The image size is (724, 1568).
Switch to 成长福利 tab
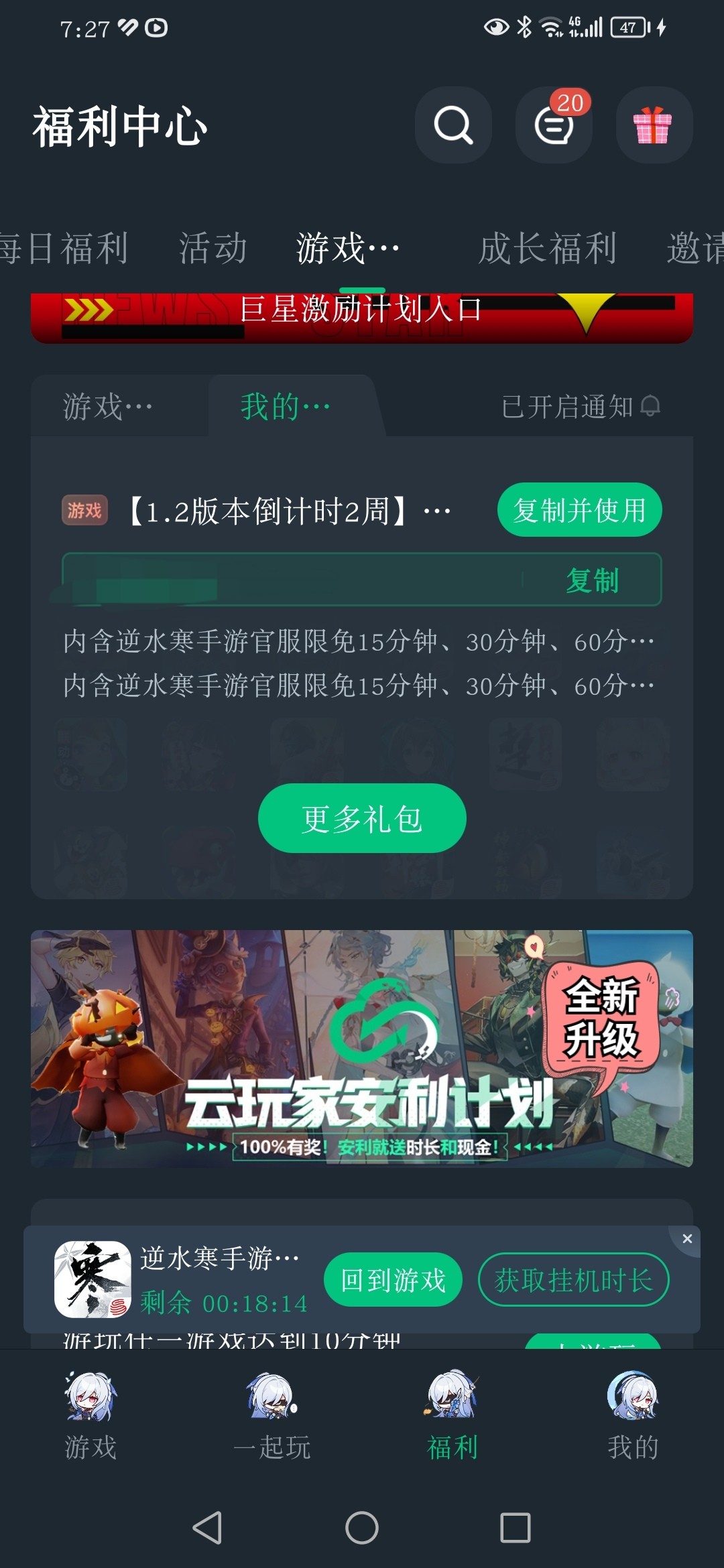[x=547, y=248]
